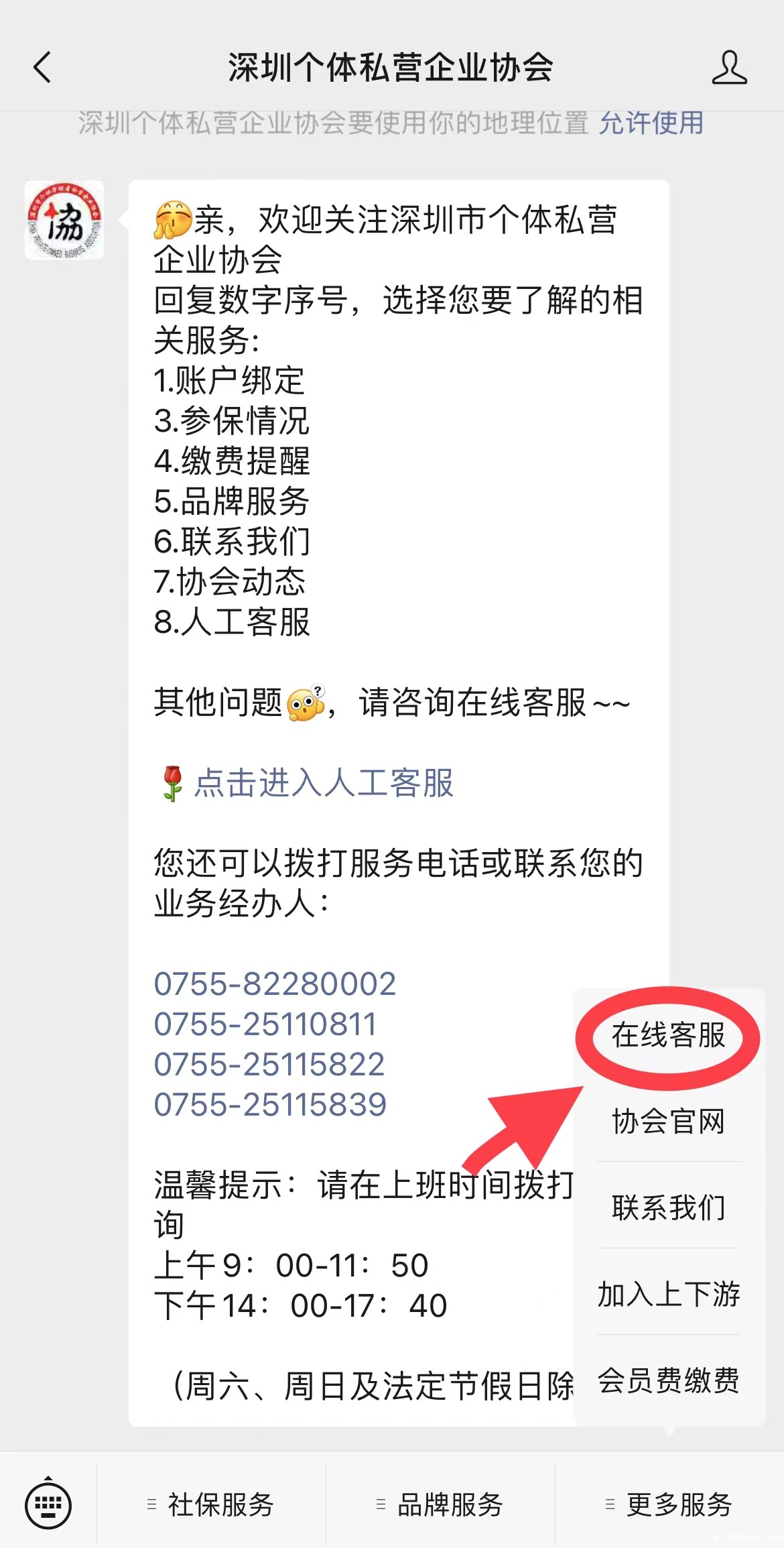Open 协会官网 in the menu
The height and width of the screenshot is (1548, 784).
tap(668, 1121)
